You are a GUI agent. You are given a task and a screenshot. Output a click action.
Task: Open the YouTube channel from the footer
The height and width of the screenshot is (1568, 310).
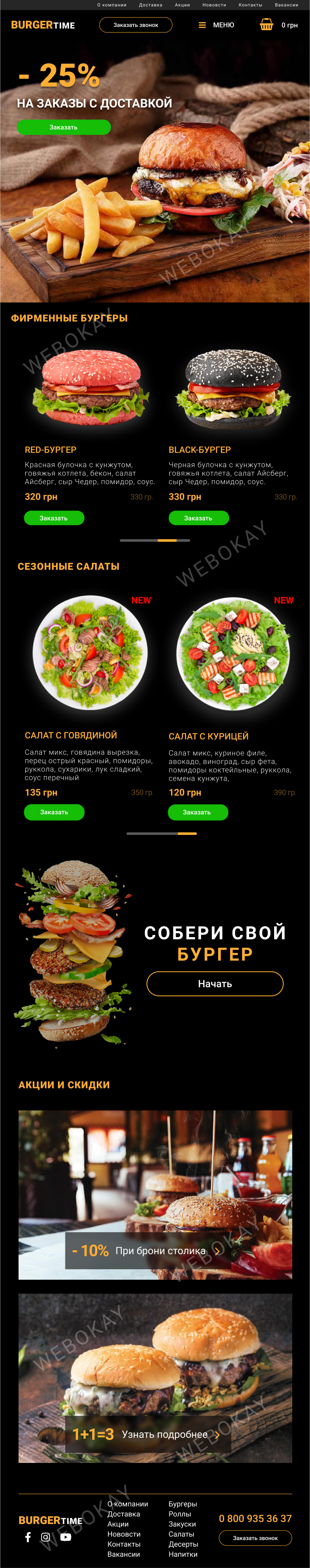pyautogui.click(x=66, y=1537)
